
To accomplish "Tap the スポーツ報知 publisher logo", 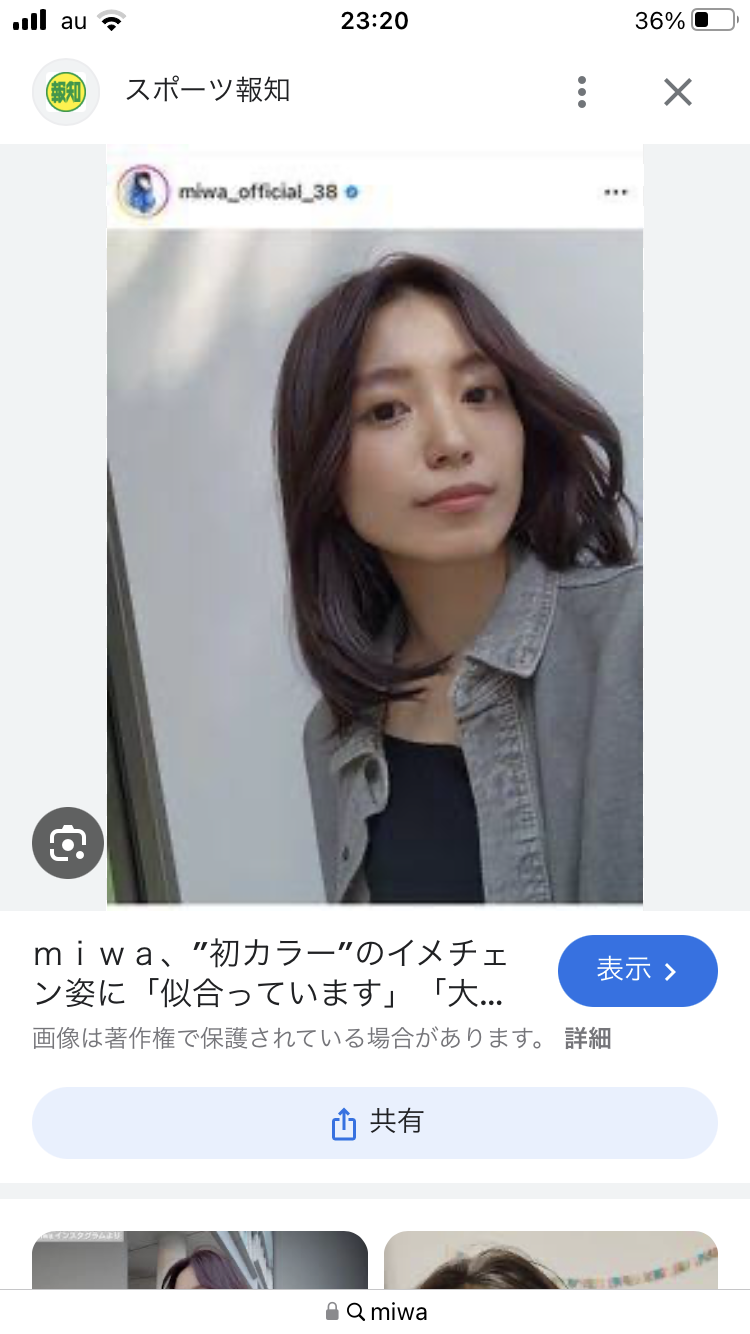I will pyautogui.click(x=65, y=91).
